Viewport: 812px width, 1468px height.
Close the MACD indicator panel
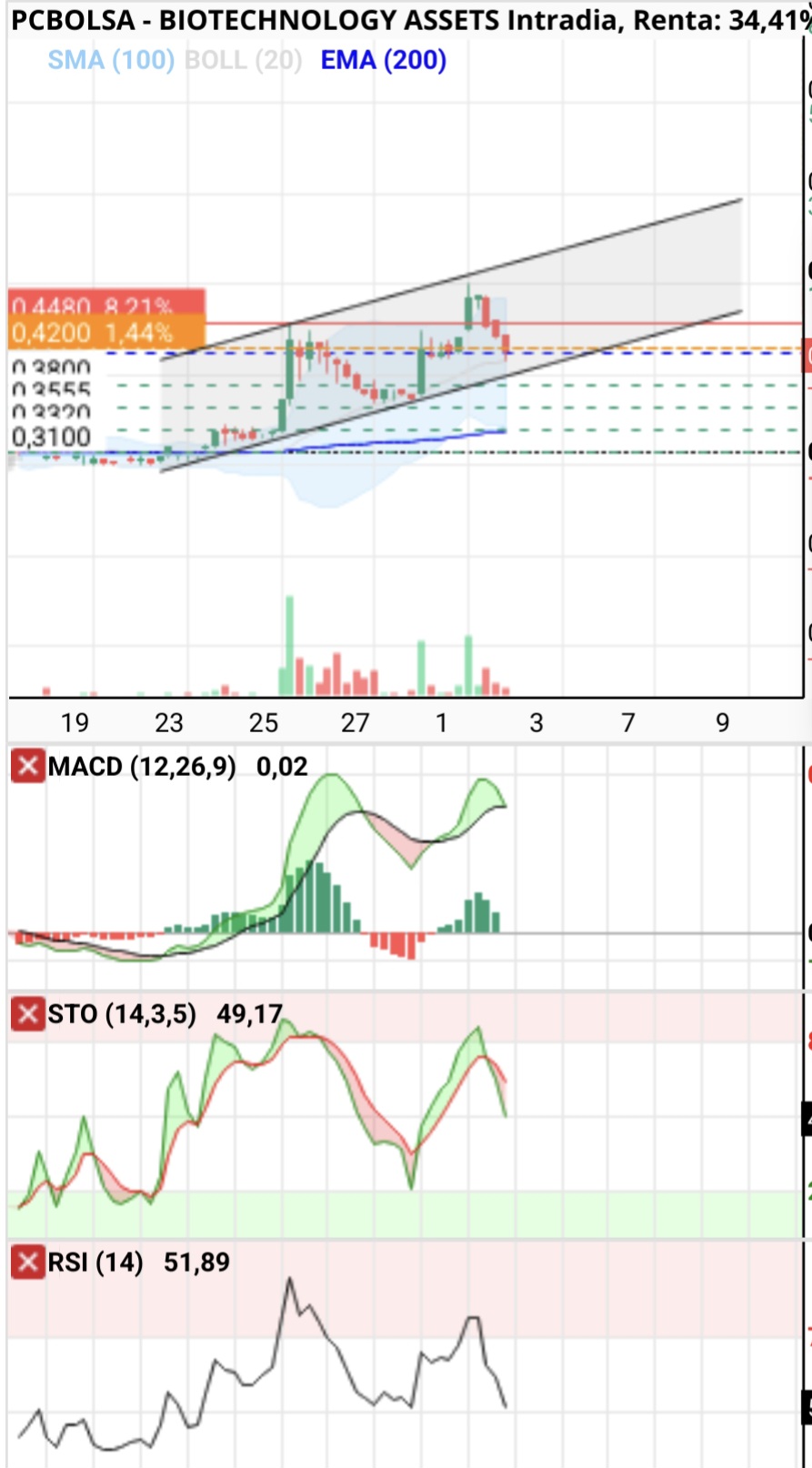coord(25,766)
